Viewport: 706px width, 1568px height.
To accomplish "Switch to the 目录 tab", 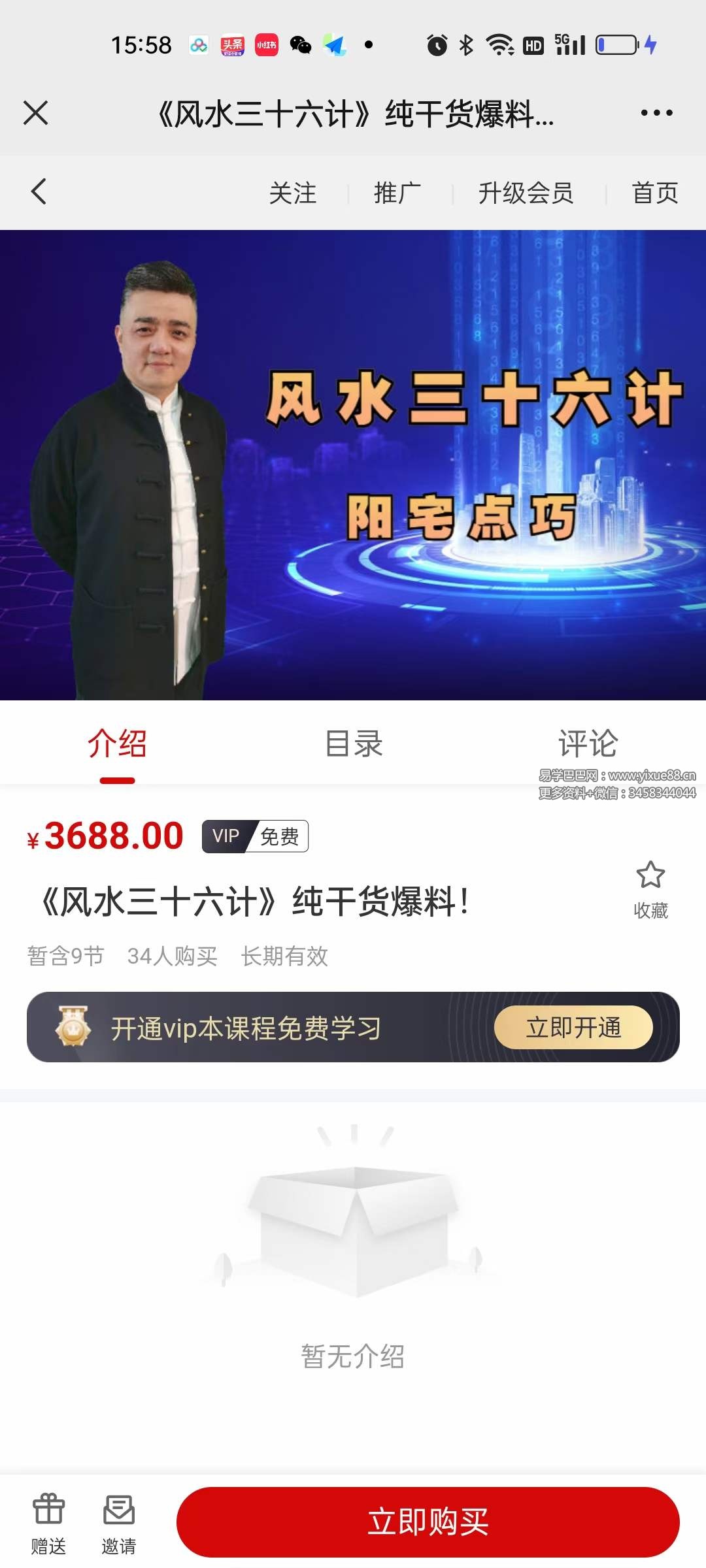I will pos(354,744).
